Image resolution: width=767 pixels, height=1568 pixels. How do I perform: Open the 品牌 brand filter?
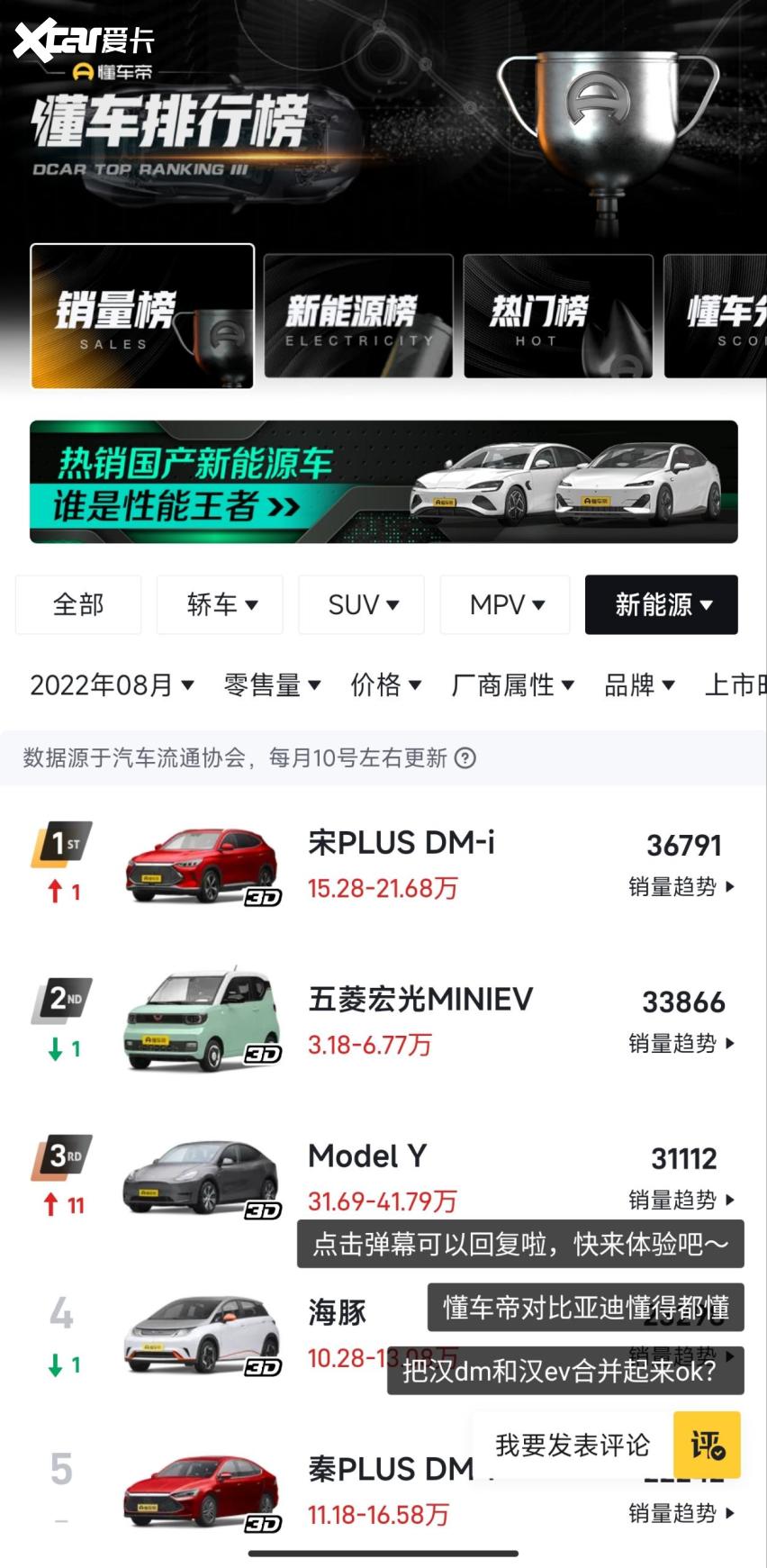(x=639, y=685)
